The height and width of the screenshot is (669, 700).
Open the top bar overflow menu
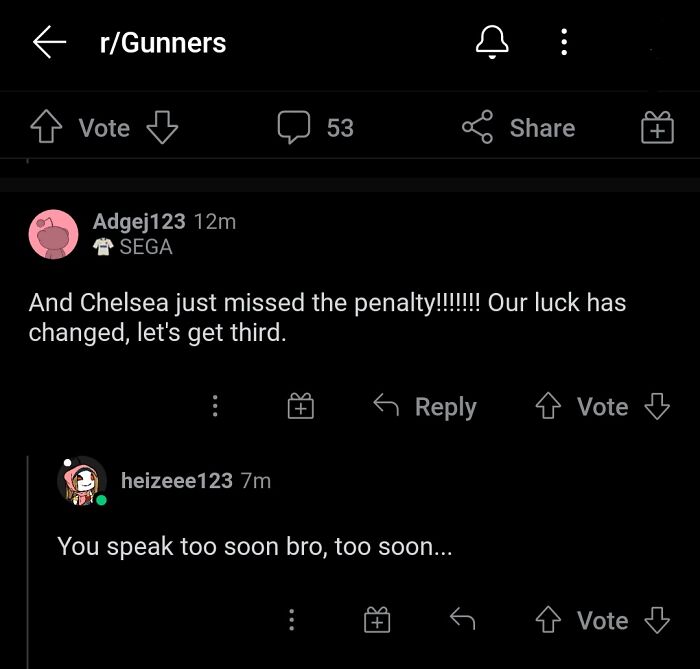564,42
